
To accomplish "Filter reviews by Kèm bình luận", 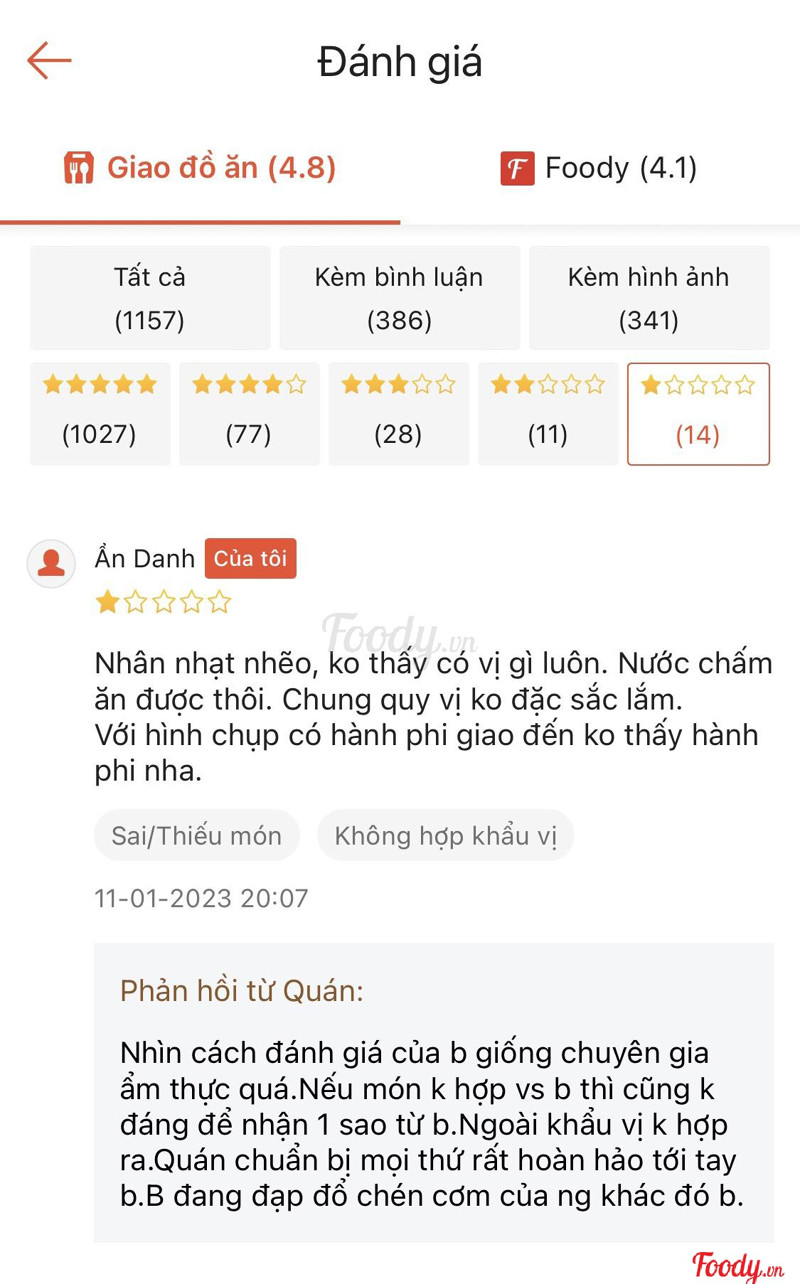I will coord(399,298).
